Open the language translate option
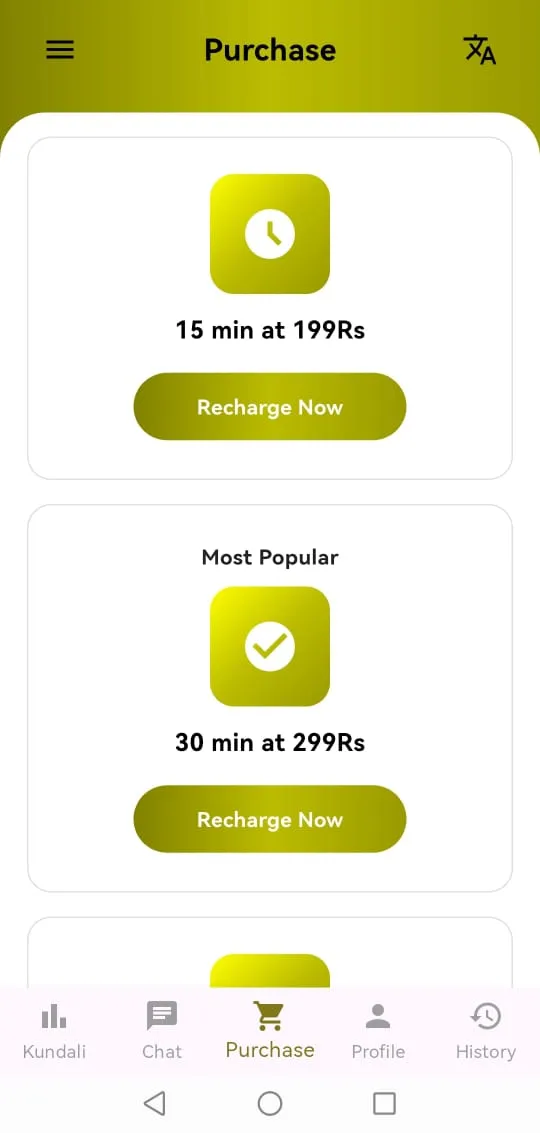The height and width of the screenshot is (1133, 540). tap(479, 50)
